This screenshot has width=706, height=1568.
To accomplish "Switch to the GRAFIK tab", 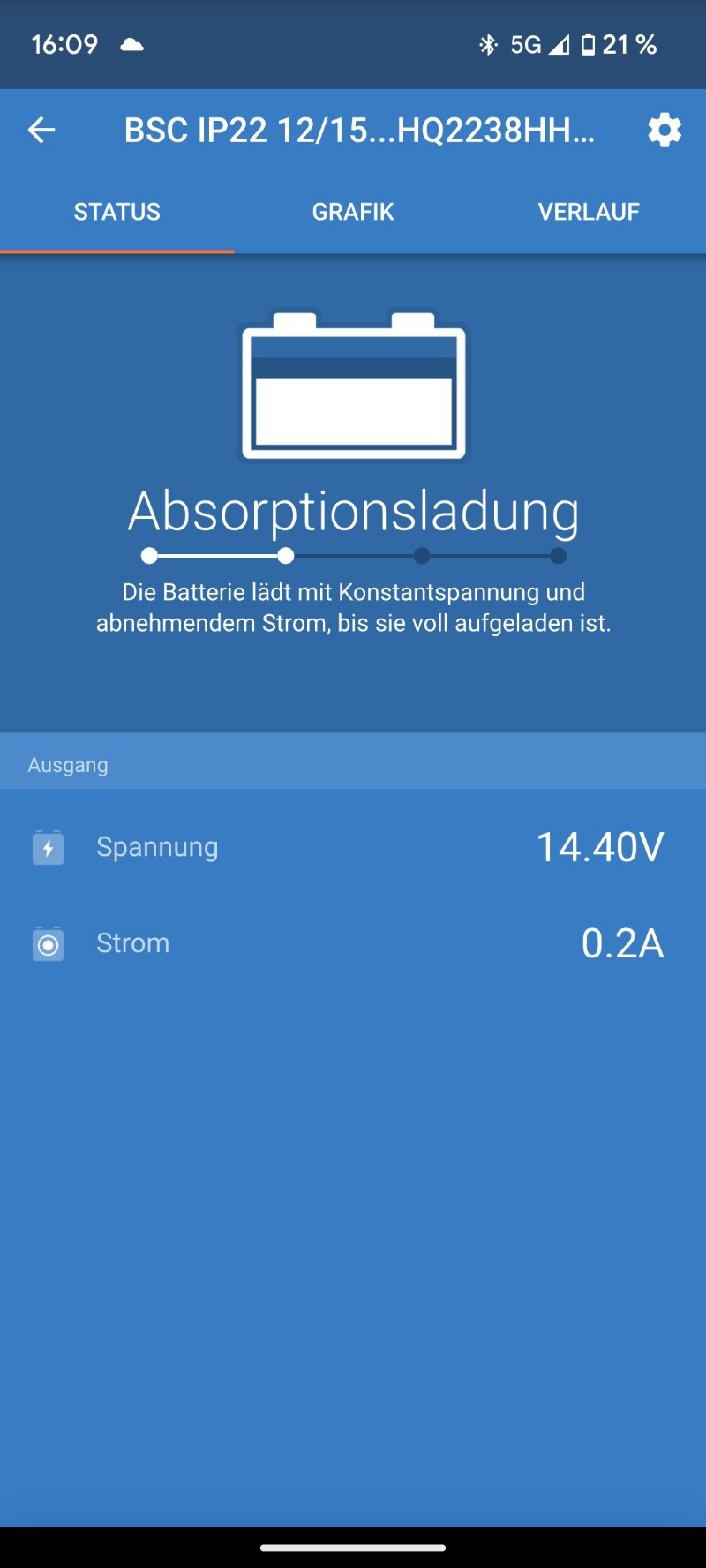I will (x=353, y=212).
